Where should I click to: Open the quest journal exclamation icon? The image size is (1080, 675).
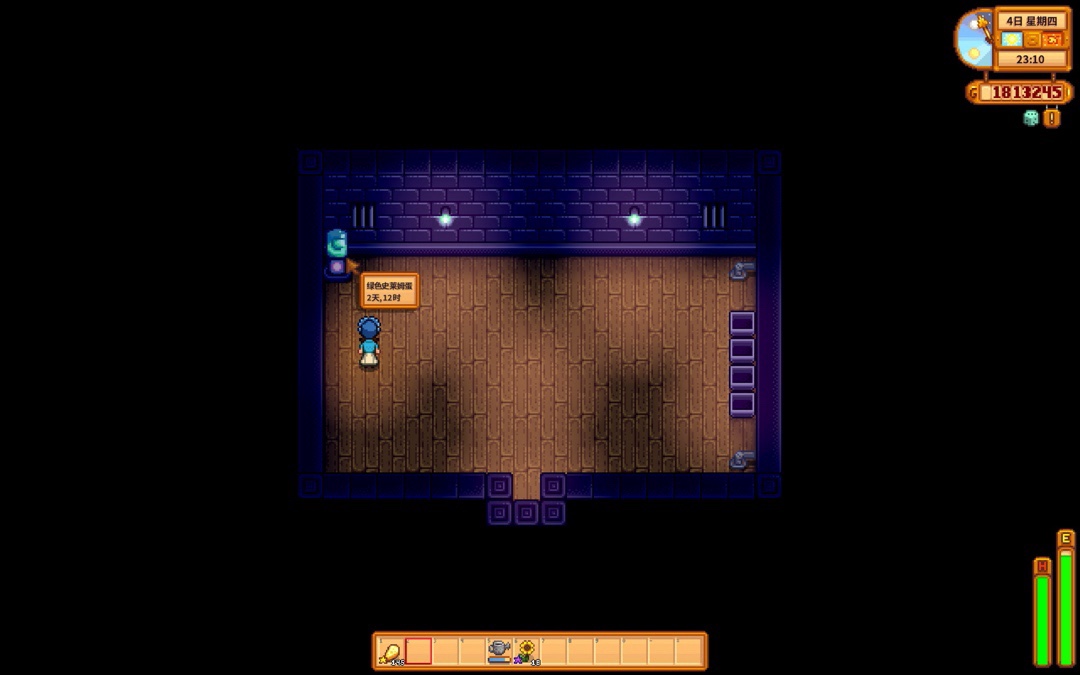(1051, 118)
